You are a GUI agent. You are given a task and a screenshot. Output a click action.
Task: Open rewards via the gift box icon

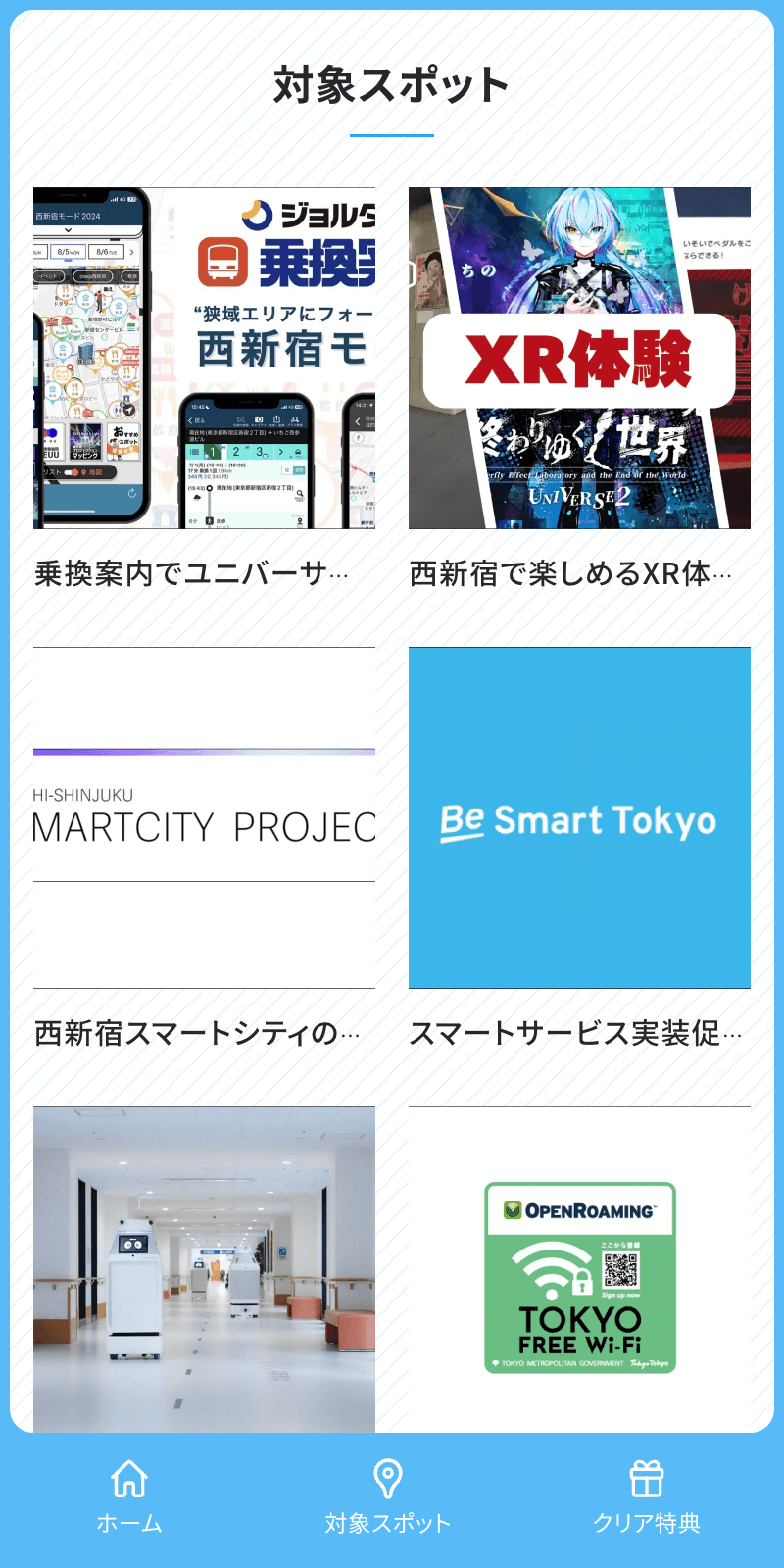[648, 1480]
